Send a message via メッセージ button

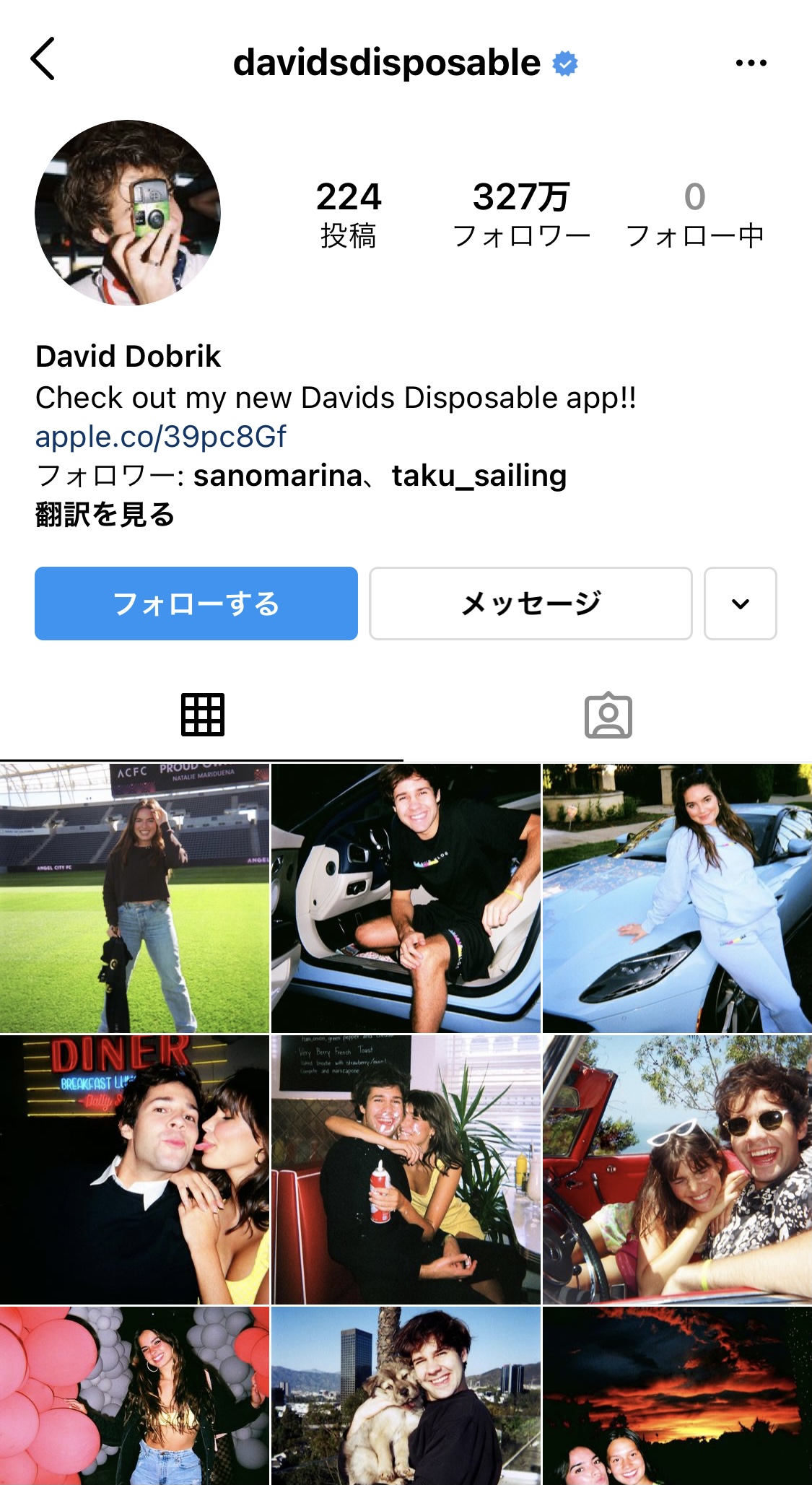click(531, 604)
